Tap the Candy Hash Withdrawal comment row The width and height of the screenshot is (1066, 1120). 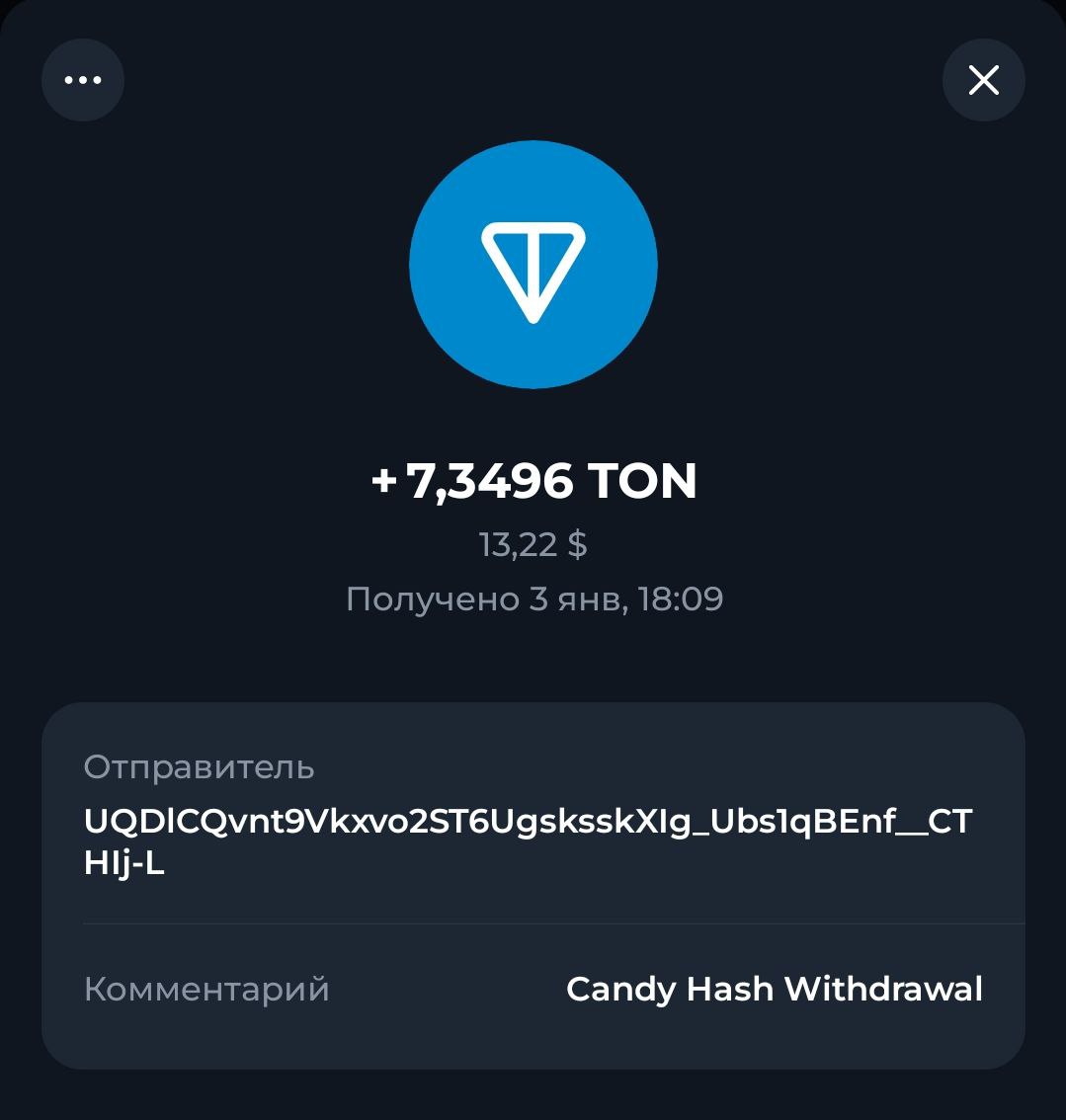(x=533, y=989)
